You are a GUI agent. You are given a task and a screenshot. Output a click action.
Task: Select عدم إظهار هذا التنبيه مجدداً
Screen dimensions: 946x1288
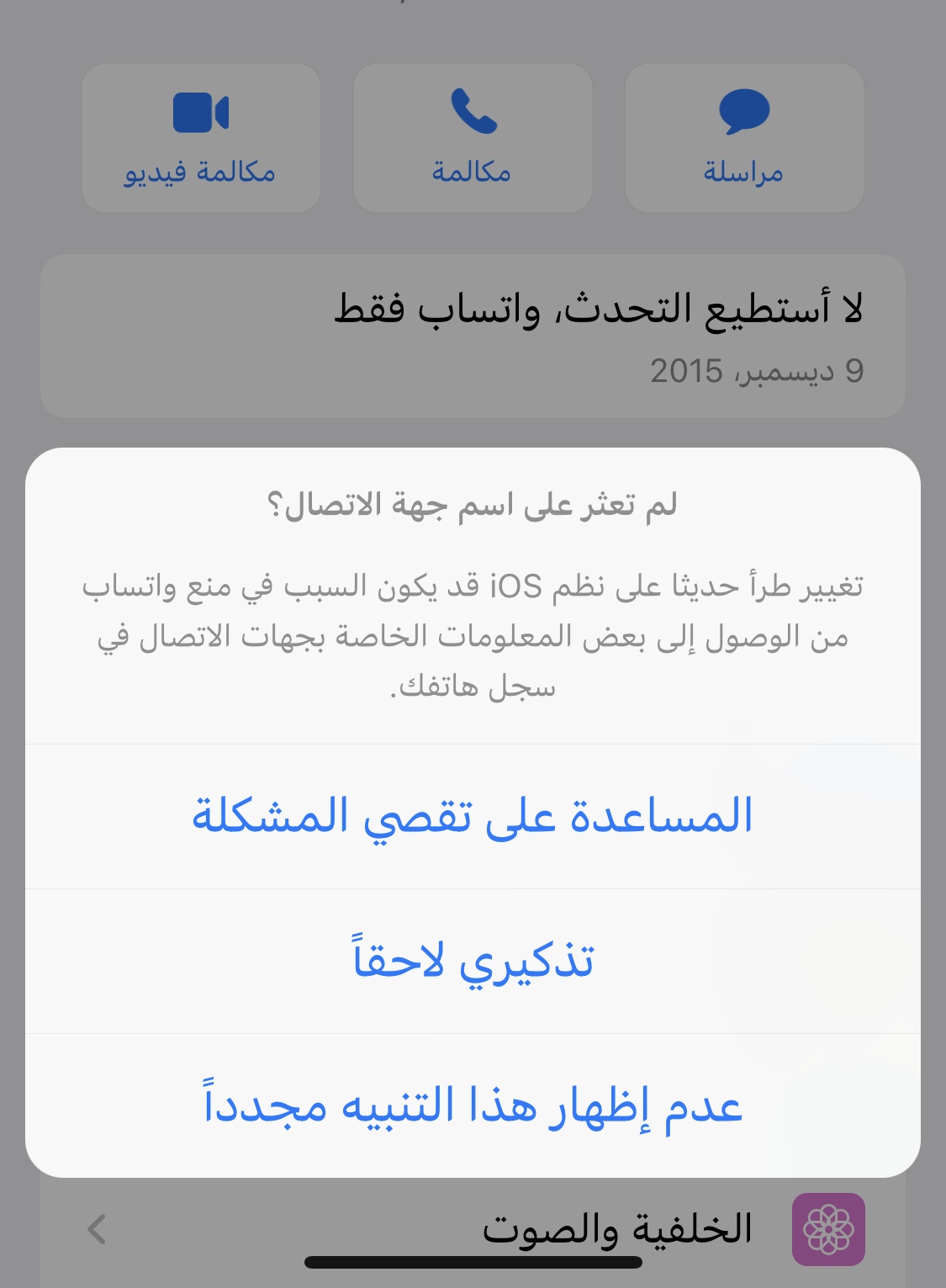[473, 1105]
